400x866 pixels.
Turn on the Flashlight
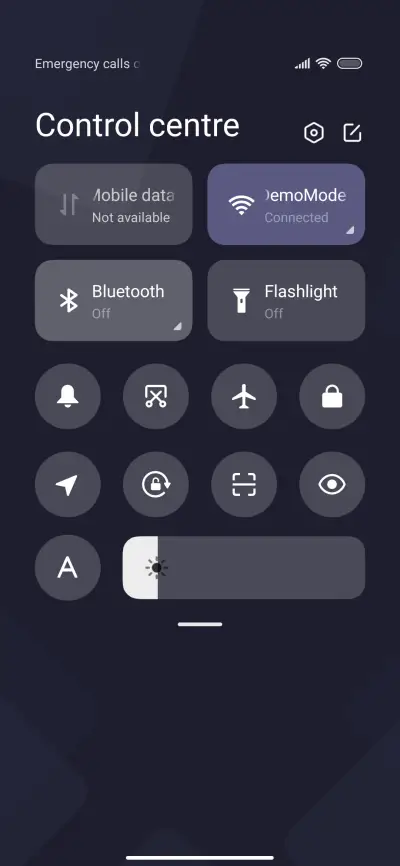click(x=286, y=300)
